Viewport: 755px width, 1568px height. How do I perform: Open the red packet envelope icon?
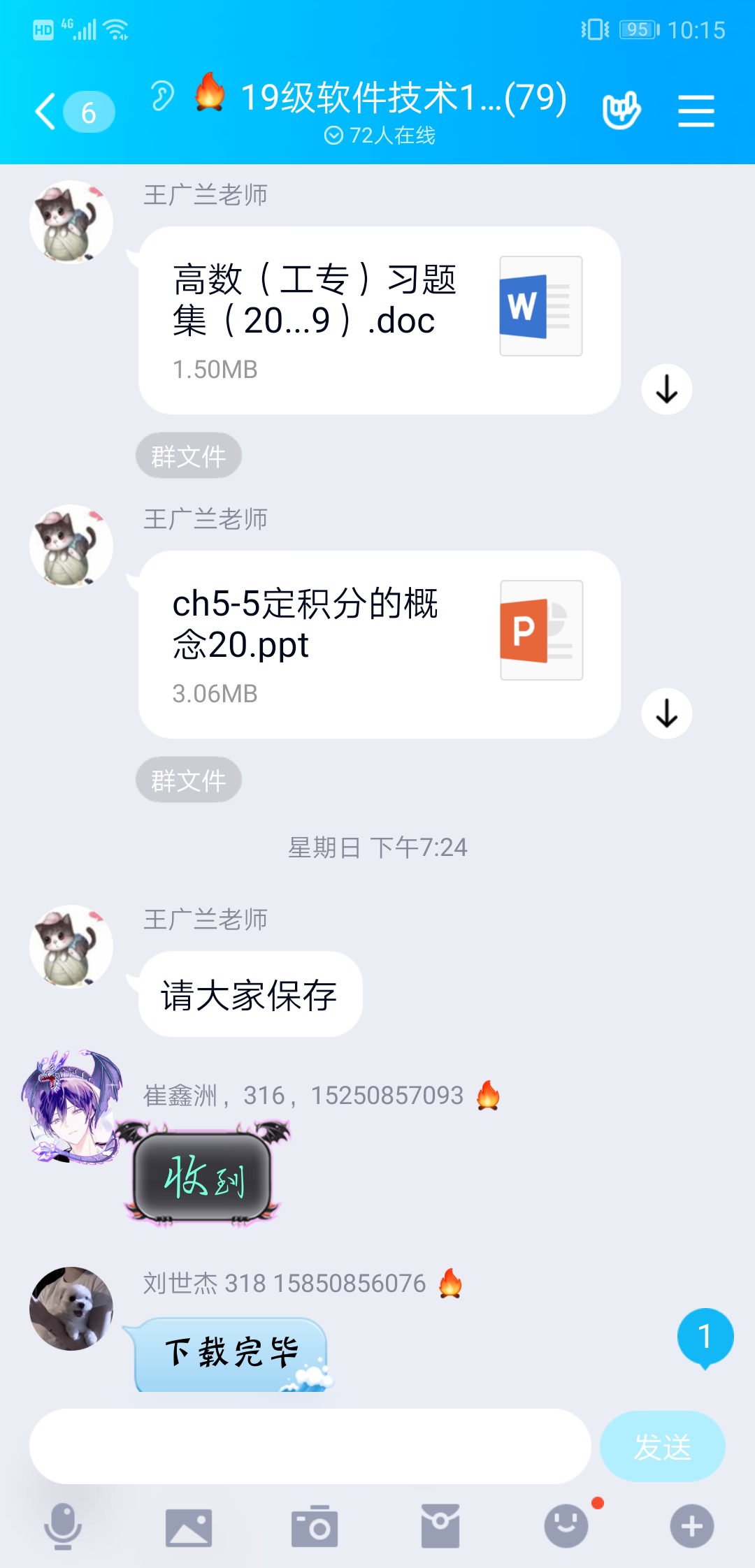440,1526
